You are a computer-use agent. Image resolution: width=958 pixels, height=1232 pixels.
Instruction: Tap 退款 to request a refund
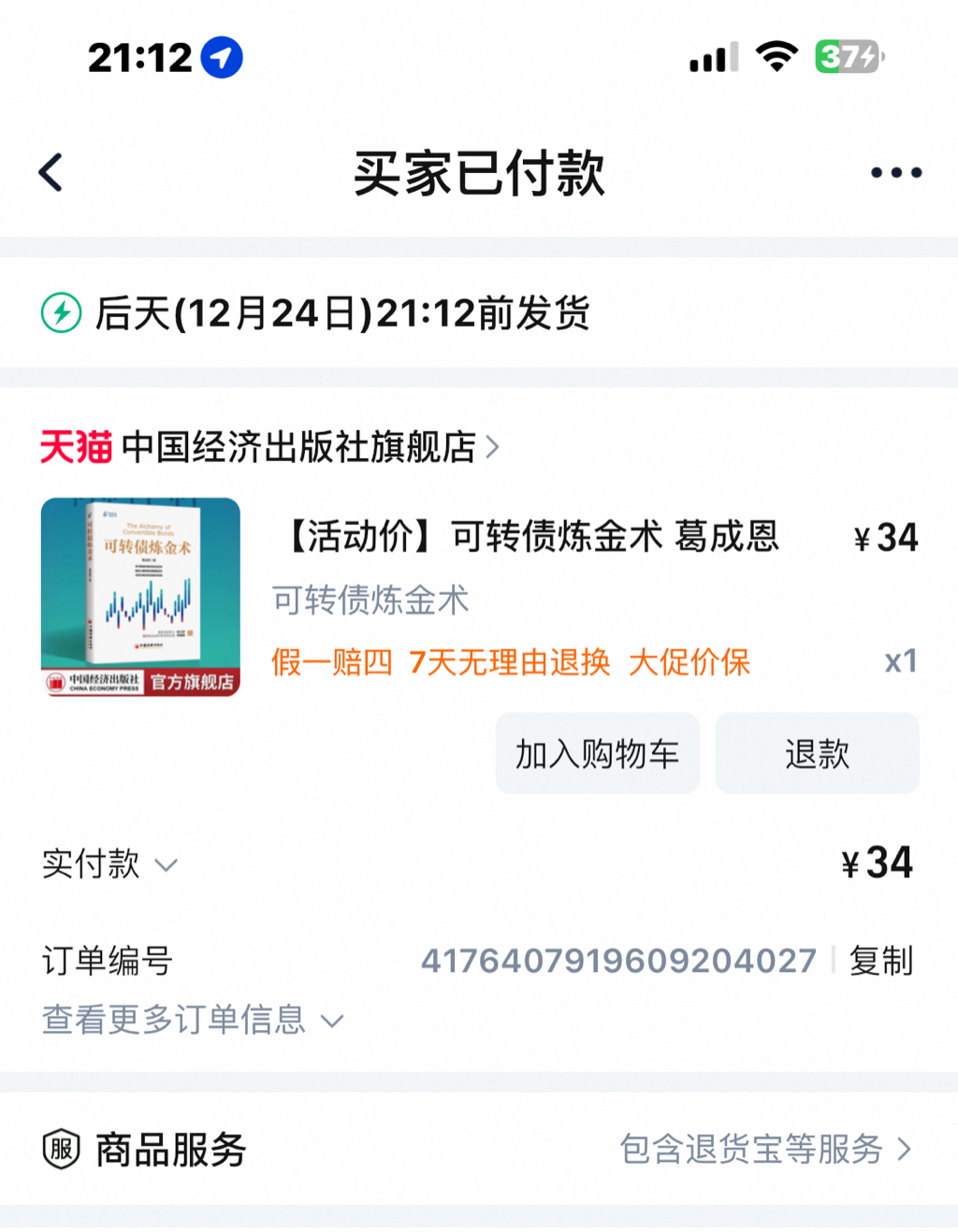coord(817,754)
